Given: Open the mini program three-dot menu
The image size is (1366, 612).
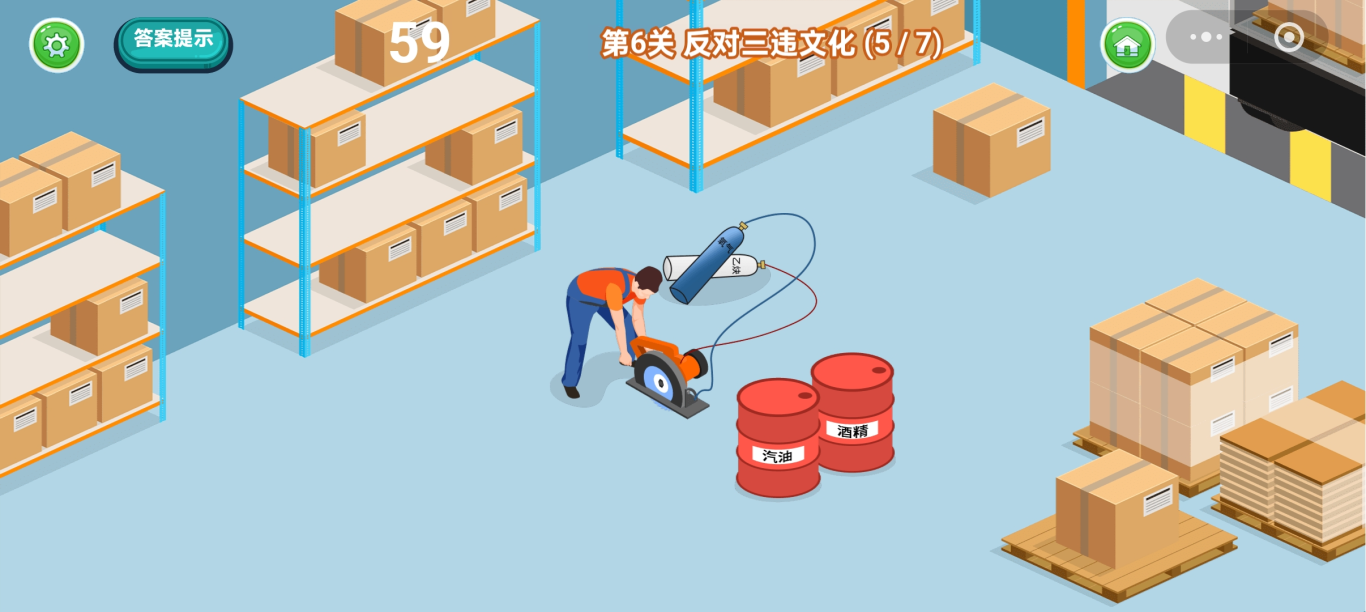Looking at the screenshot, I should (1206, 37).
